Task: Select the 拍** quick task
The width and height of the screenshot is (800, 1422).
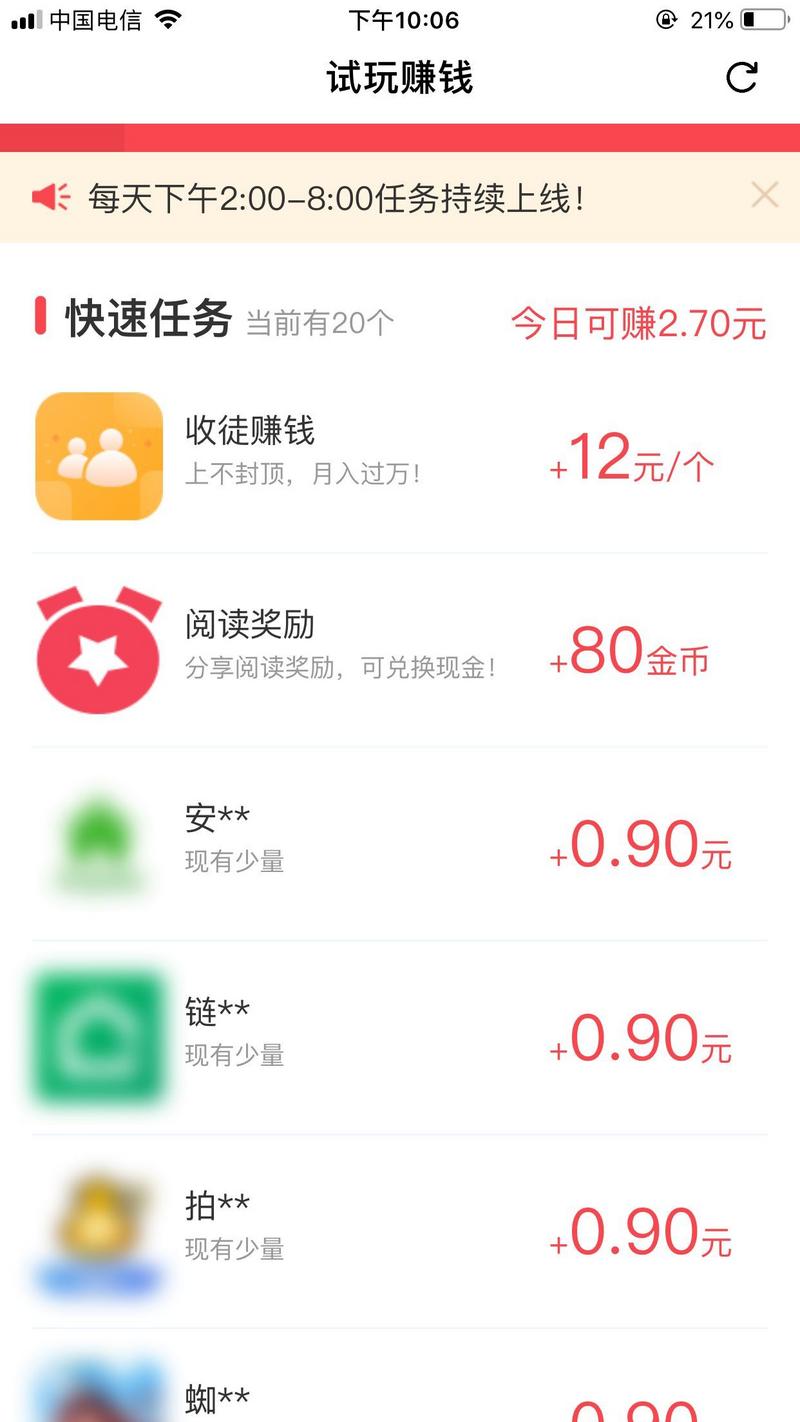Action: tap(400, 1231)
